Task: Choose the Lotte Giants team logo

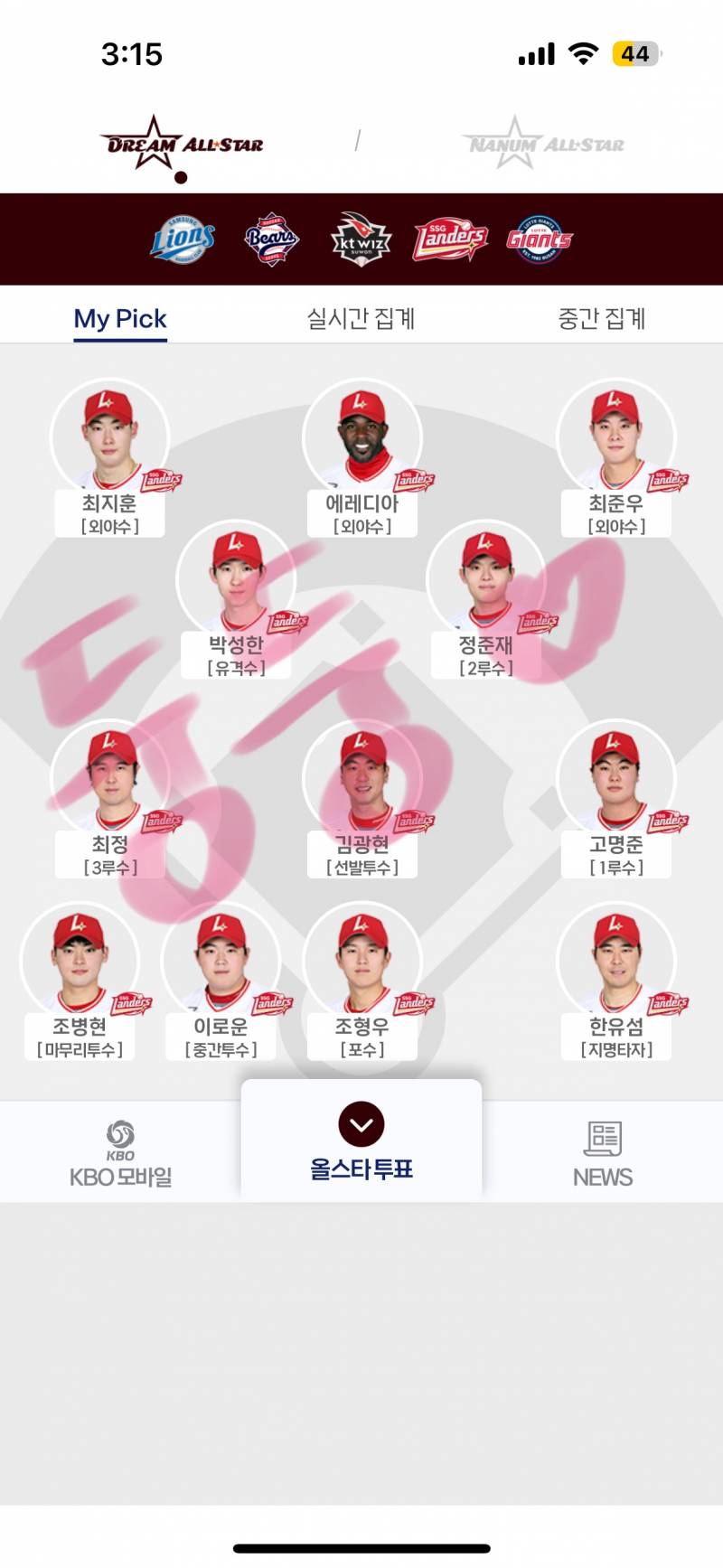Action: click(x=540, y=239)
